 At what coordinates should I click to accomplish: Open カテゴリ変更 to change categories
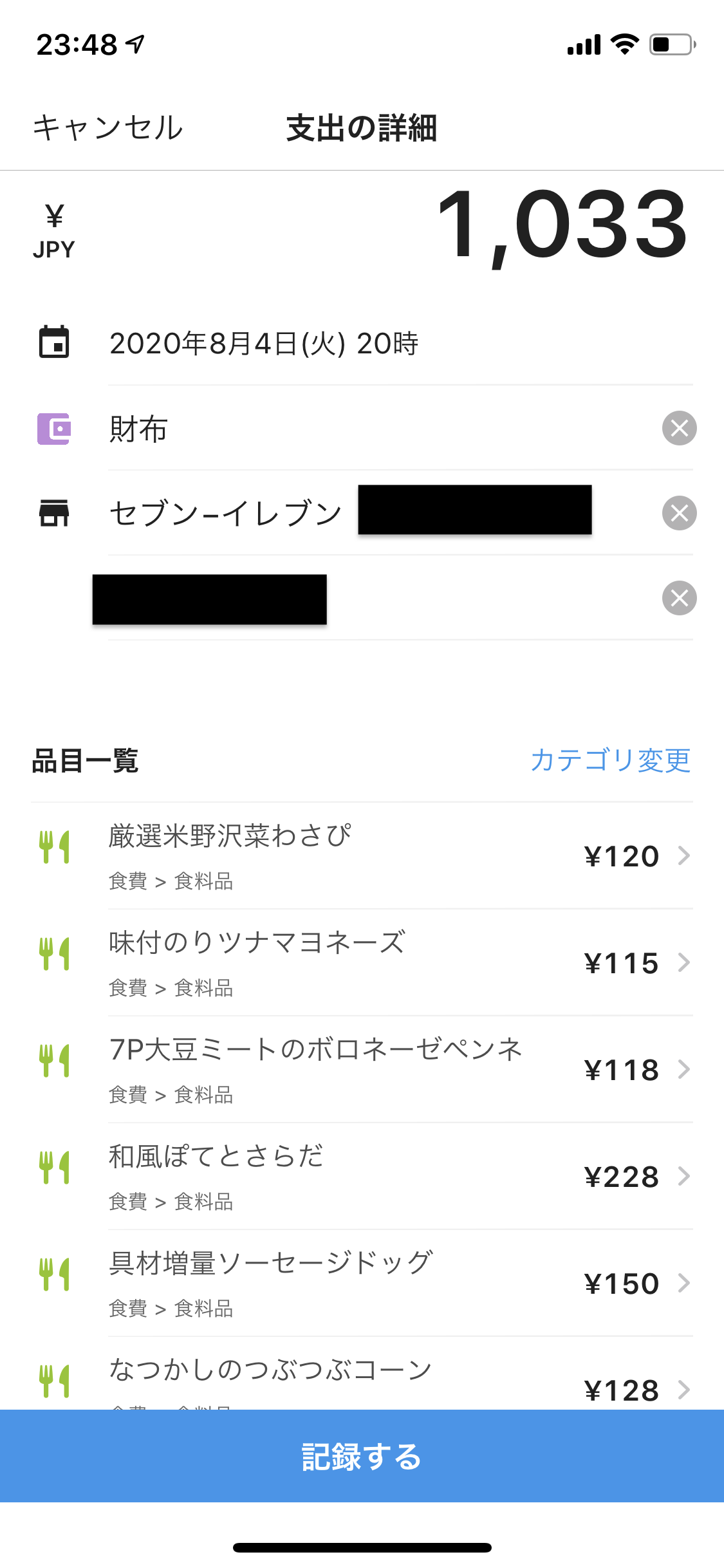(x=610, y=760)
